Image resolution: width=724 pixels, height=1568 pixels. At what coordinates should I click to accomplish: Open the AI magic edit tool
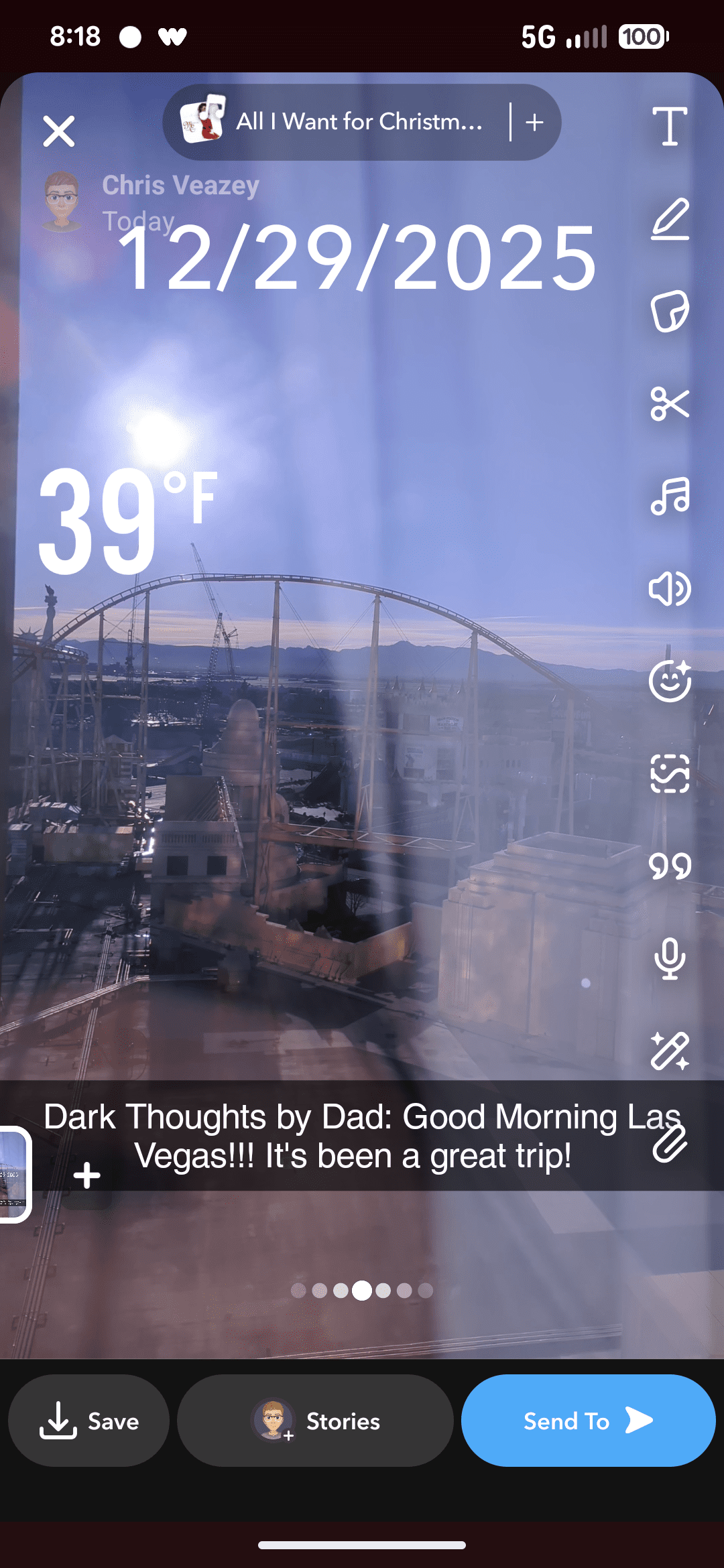tap(671, 1052)
